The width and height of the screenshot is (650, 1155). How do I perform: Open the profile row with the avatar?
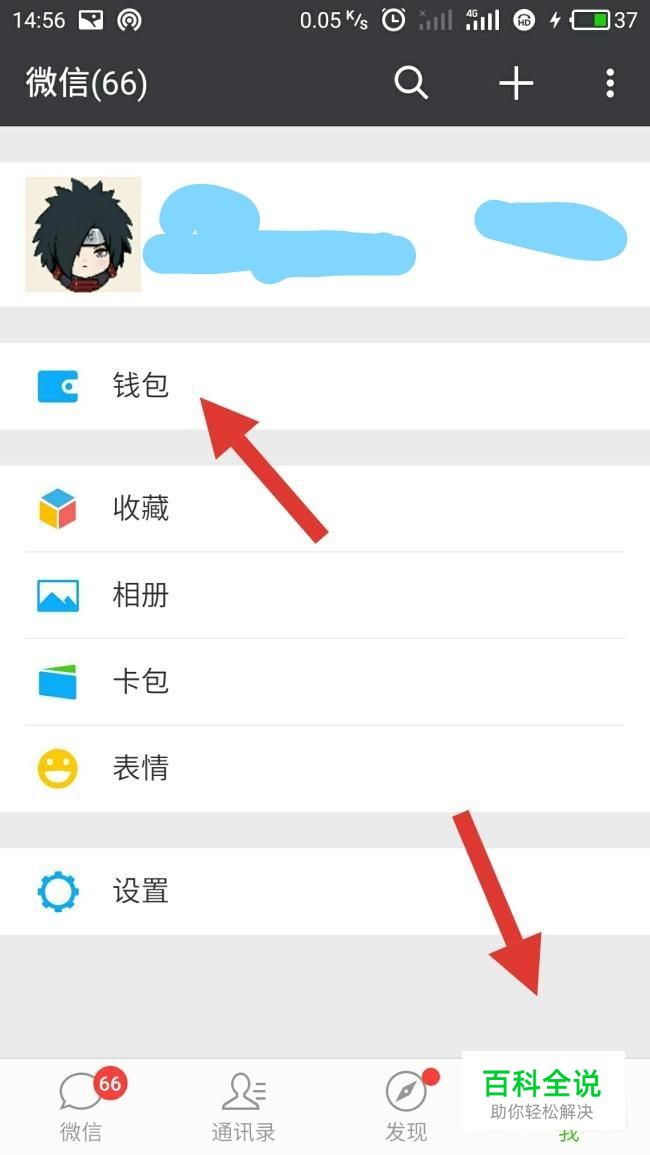tap(325, 235)
